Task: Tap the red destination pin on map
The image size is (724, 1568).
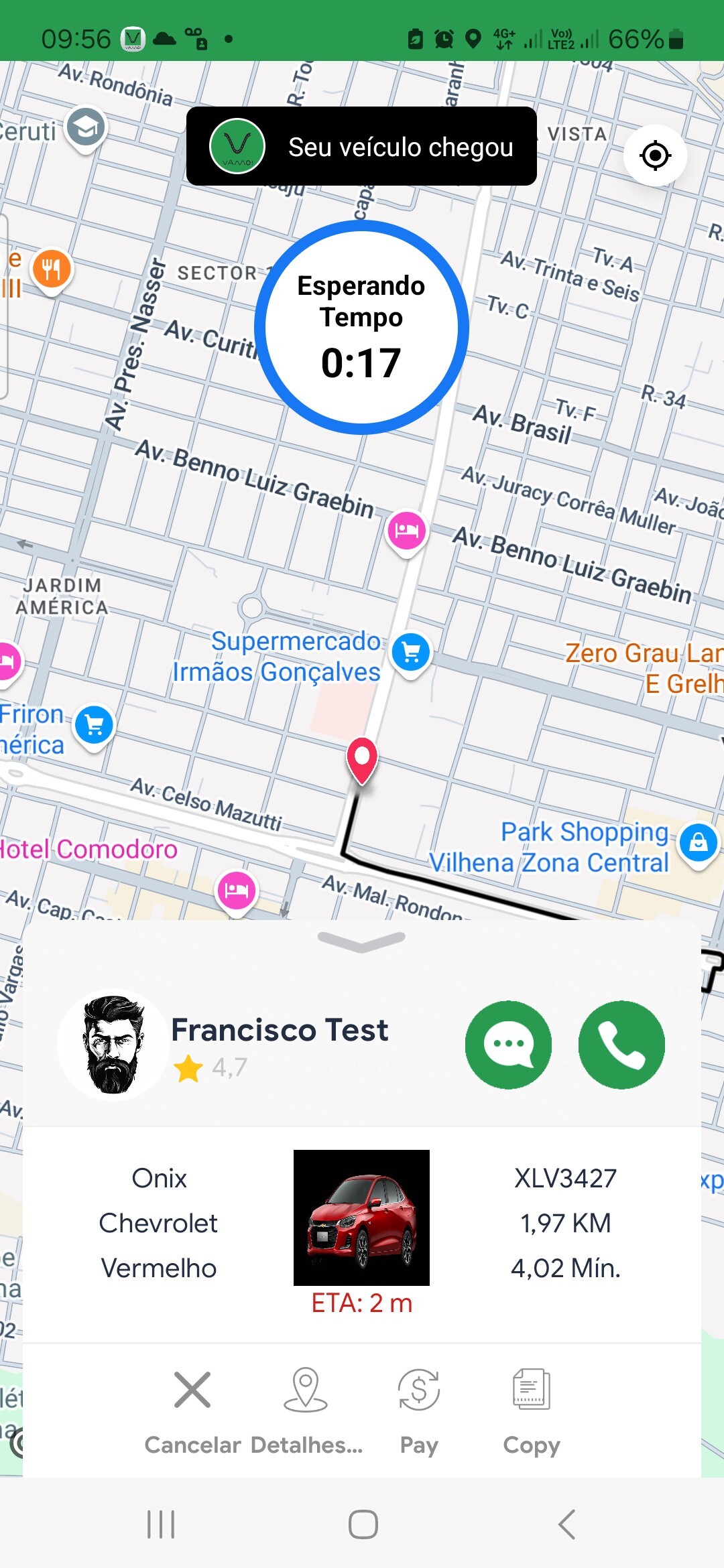Action: pyautogui.click(x=362, y=759)
